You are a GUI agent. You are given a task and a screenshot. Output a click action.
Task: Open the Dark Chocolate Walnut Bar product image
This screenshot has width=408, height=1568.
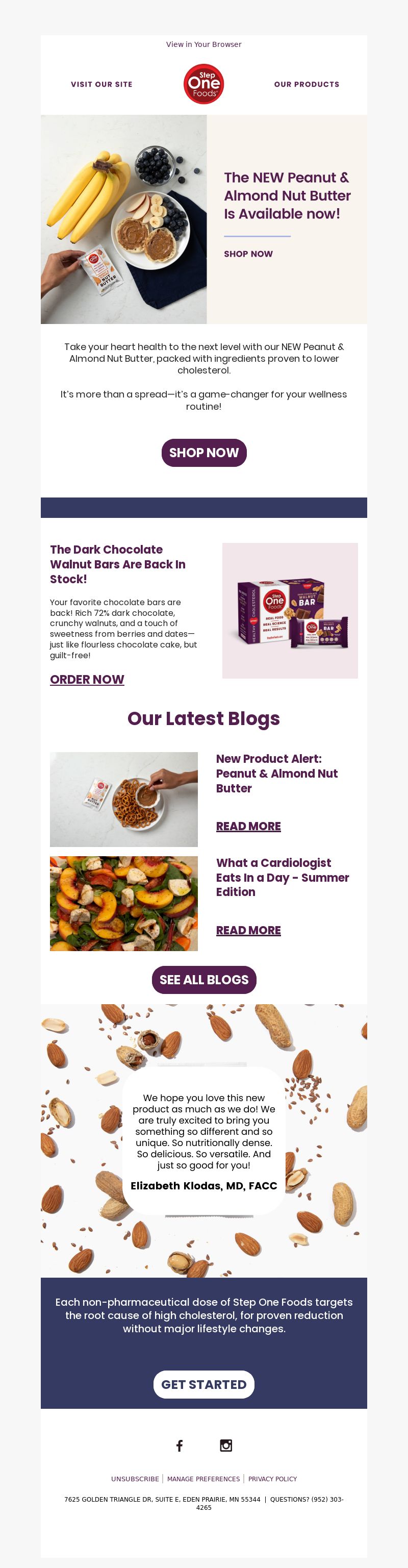pos(290,611)
